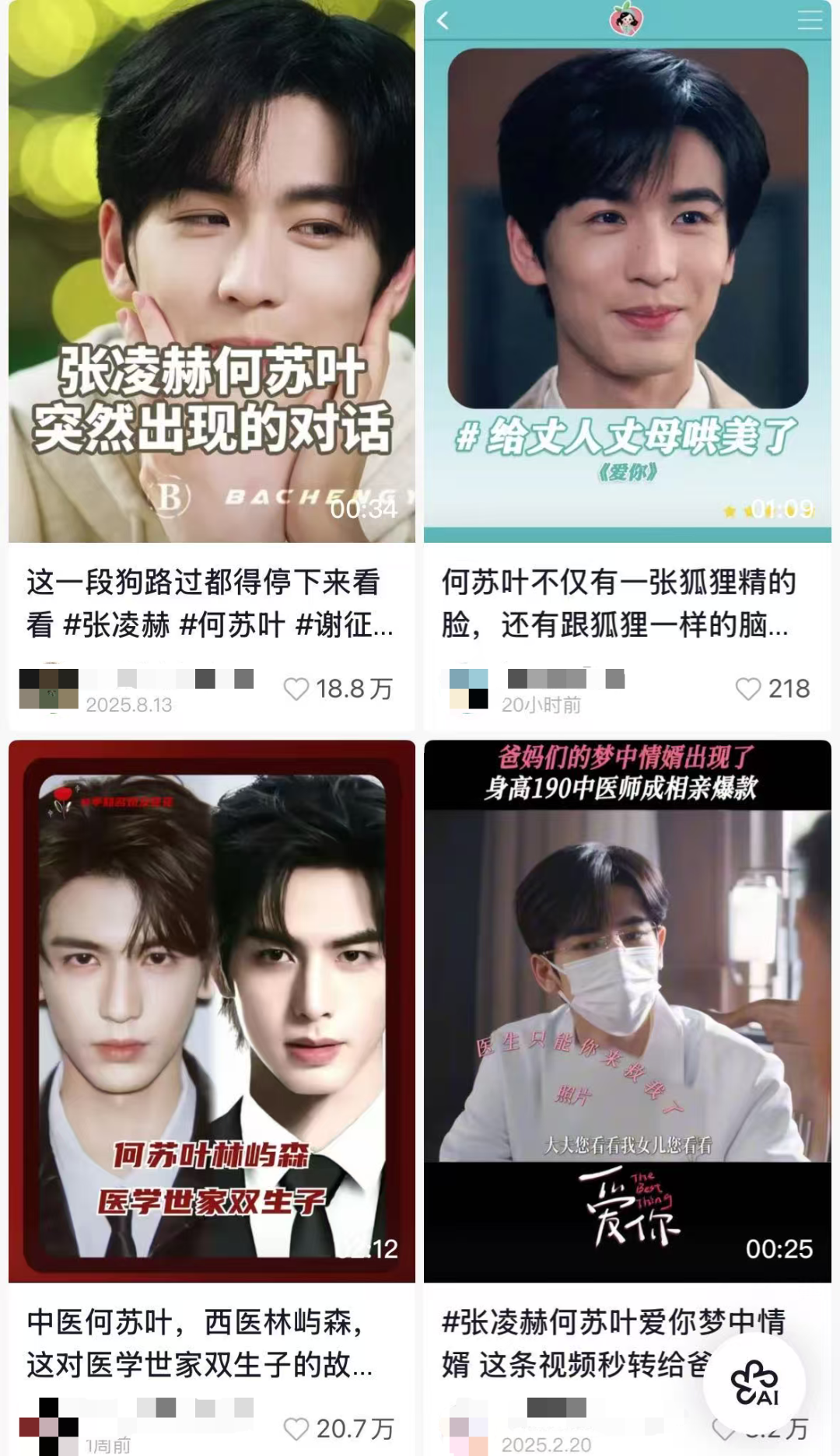Screen dimensions: 840x1456
Task: Toggle like on the twins video card
Action: [x=296, y=1428]
